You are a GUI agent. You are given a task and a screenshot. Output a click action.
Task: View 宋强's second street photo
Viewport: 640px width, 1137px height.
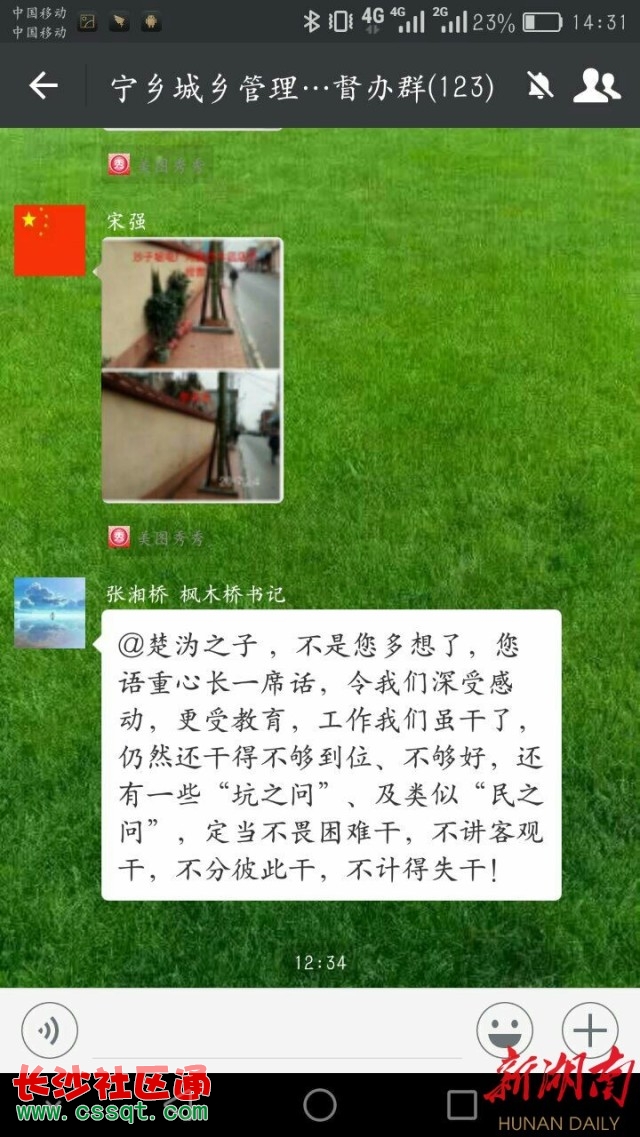192,435
